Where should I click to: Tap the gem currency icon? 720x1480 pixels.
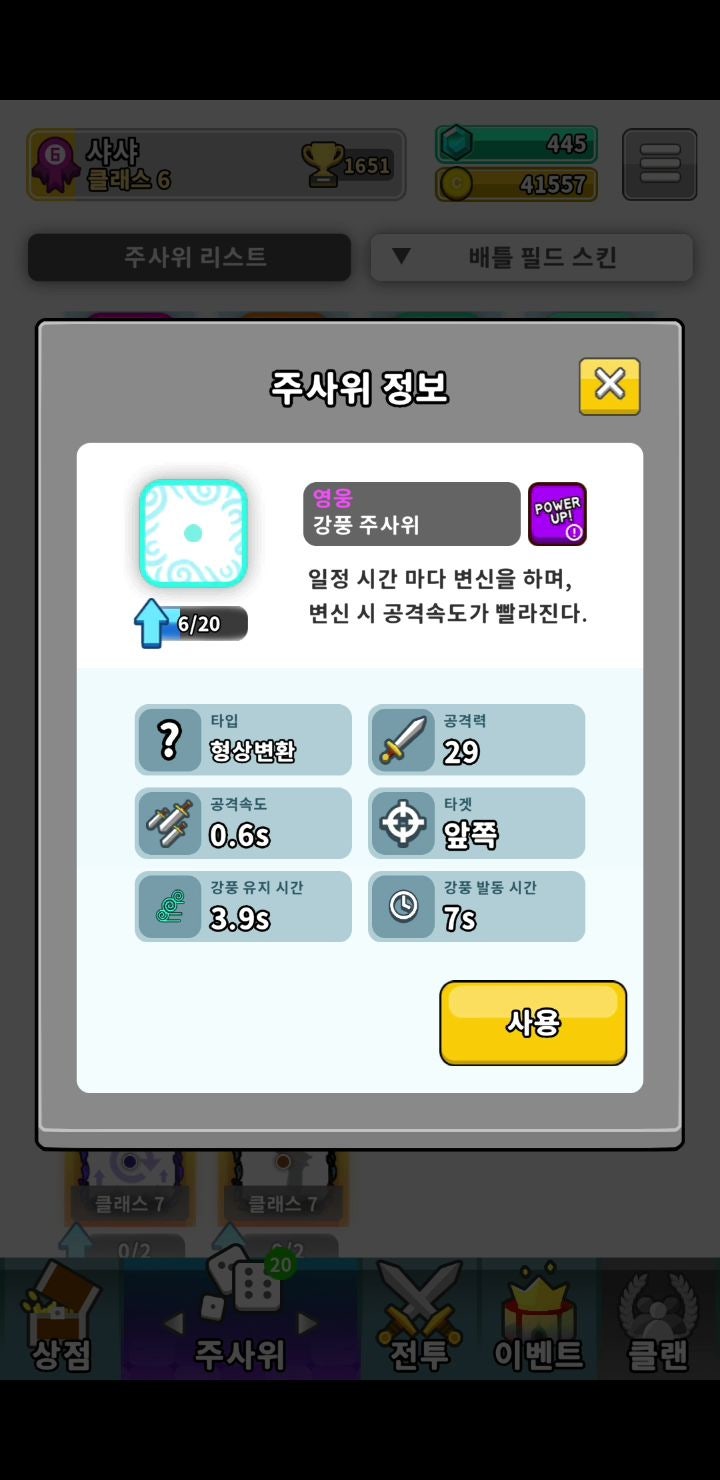click(x=460, y=144)
